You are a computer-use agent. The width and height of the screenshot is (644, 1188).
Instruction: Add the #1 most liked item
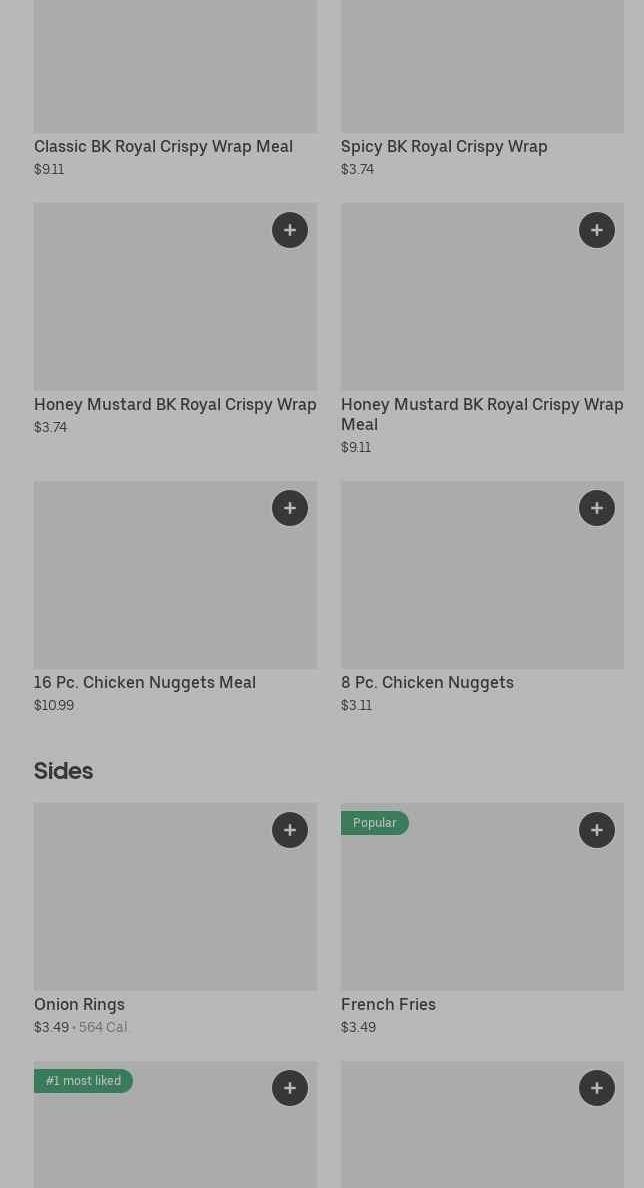290,1088
